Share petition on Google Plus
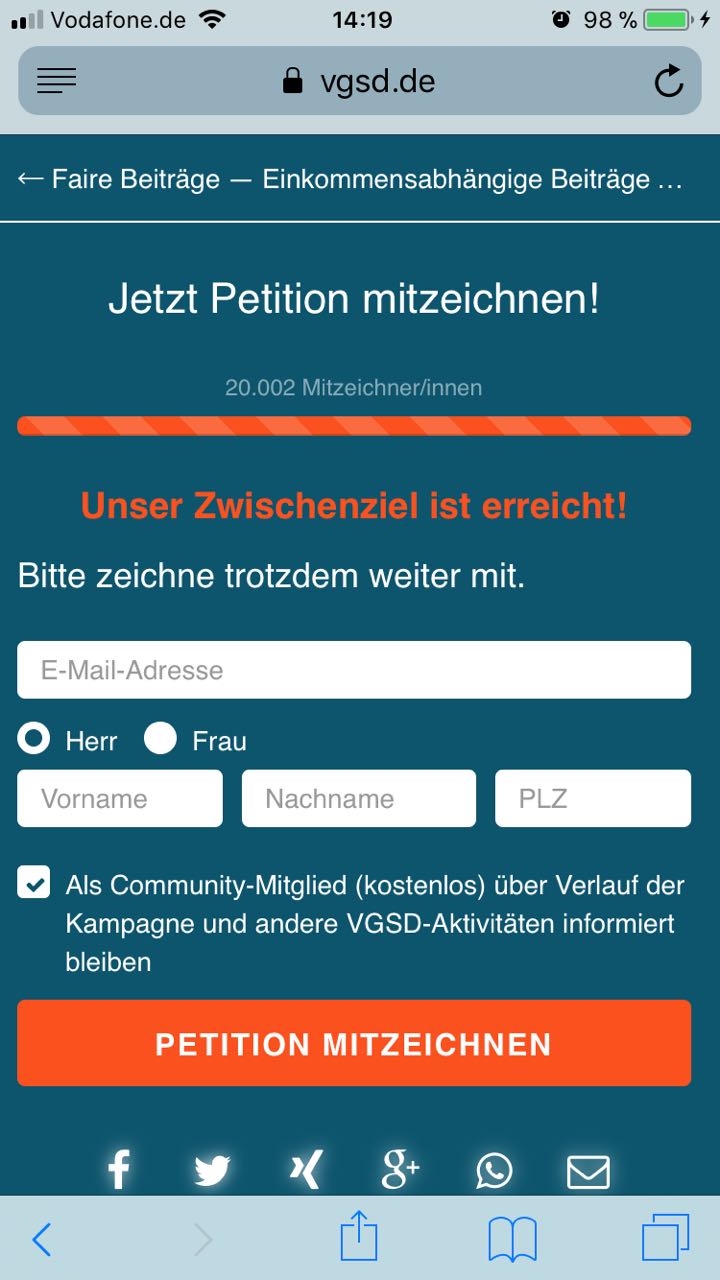The image size is (720, 1280). 400,1169
